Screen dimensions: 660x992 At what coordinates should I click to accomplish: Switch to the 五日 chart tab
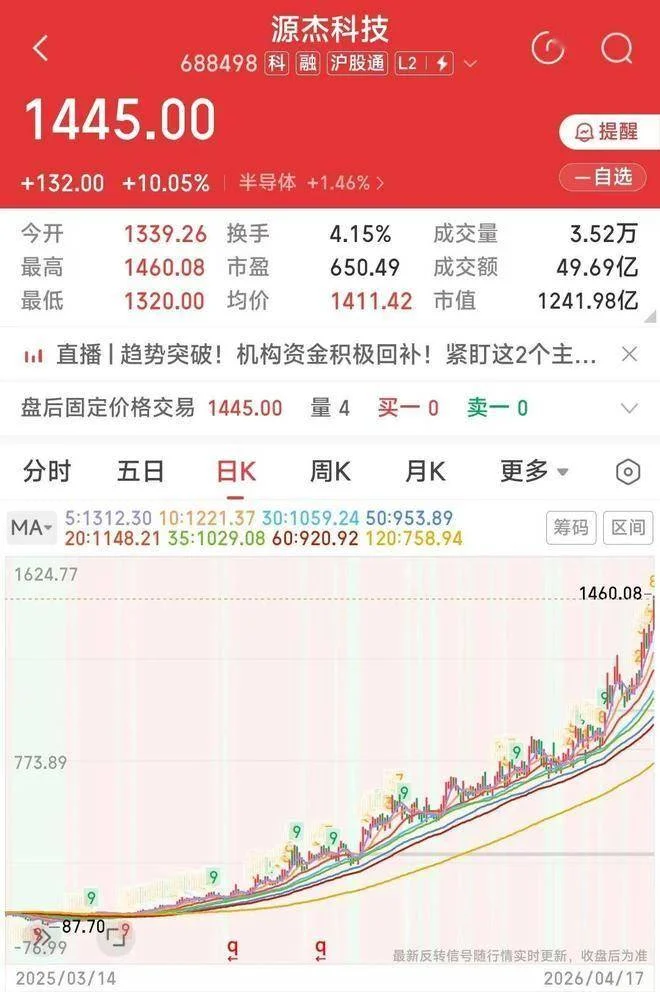[x=140, y=471]
